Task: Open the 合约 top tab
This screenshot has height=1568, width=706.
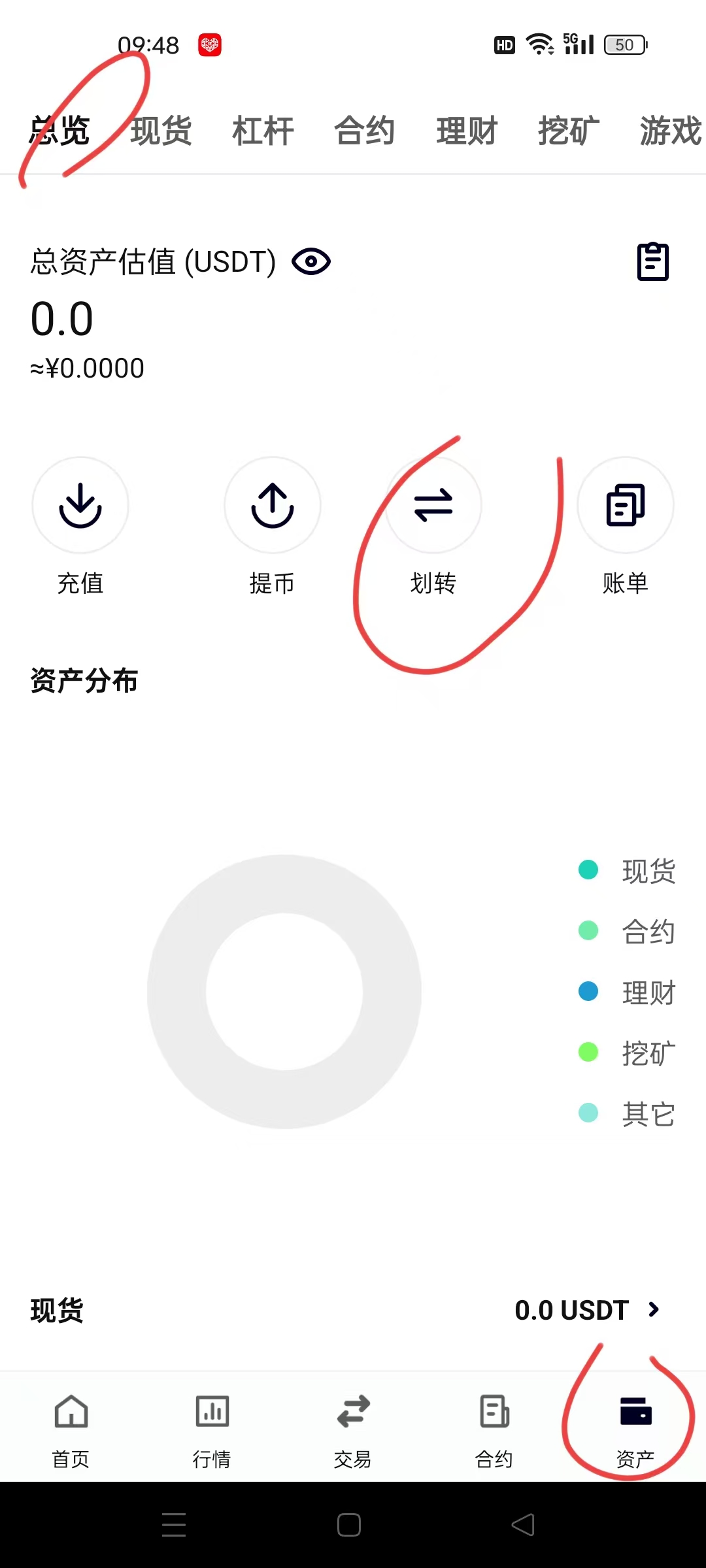Action: click(365, 131)
